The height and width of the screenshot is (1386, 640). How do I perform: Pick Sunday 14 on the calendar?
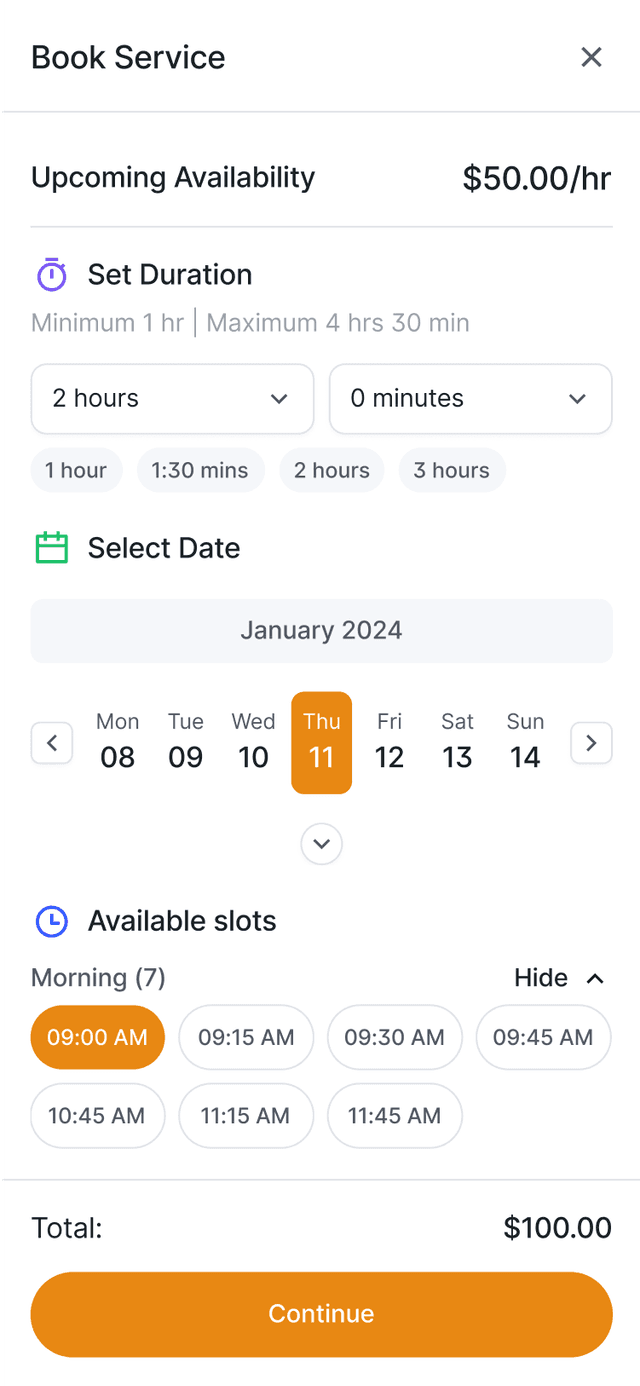(x=525, y=742)
